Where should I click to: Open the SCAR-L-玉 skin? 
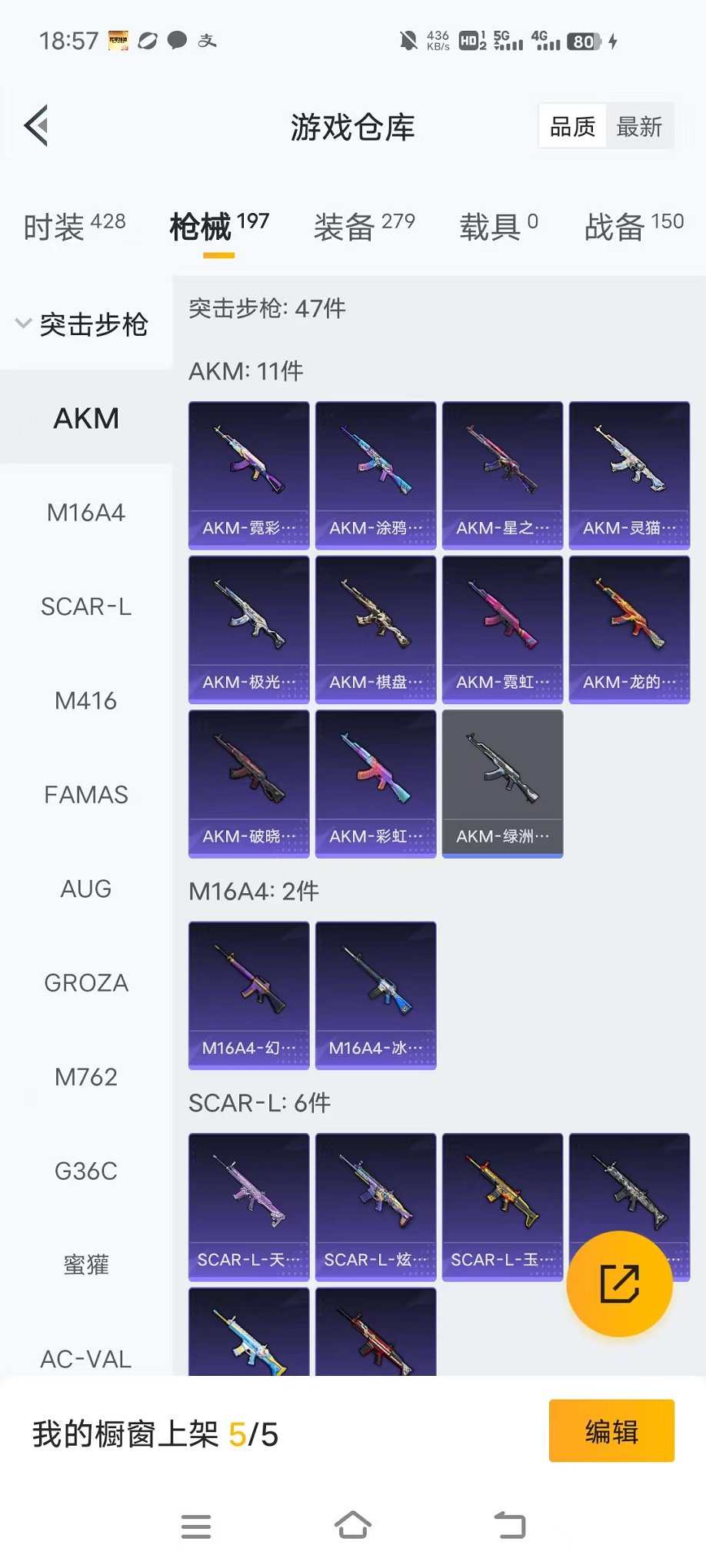point(503,1206)
